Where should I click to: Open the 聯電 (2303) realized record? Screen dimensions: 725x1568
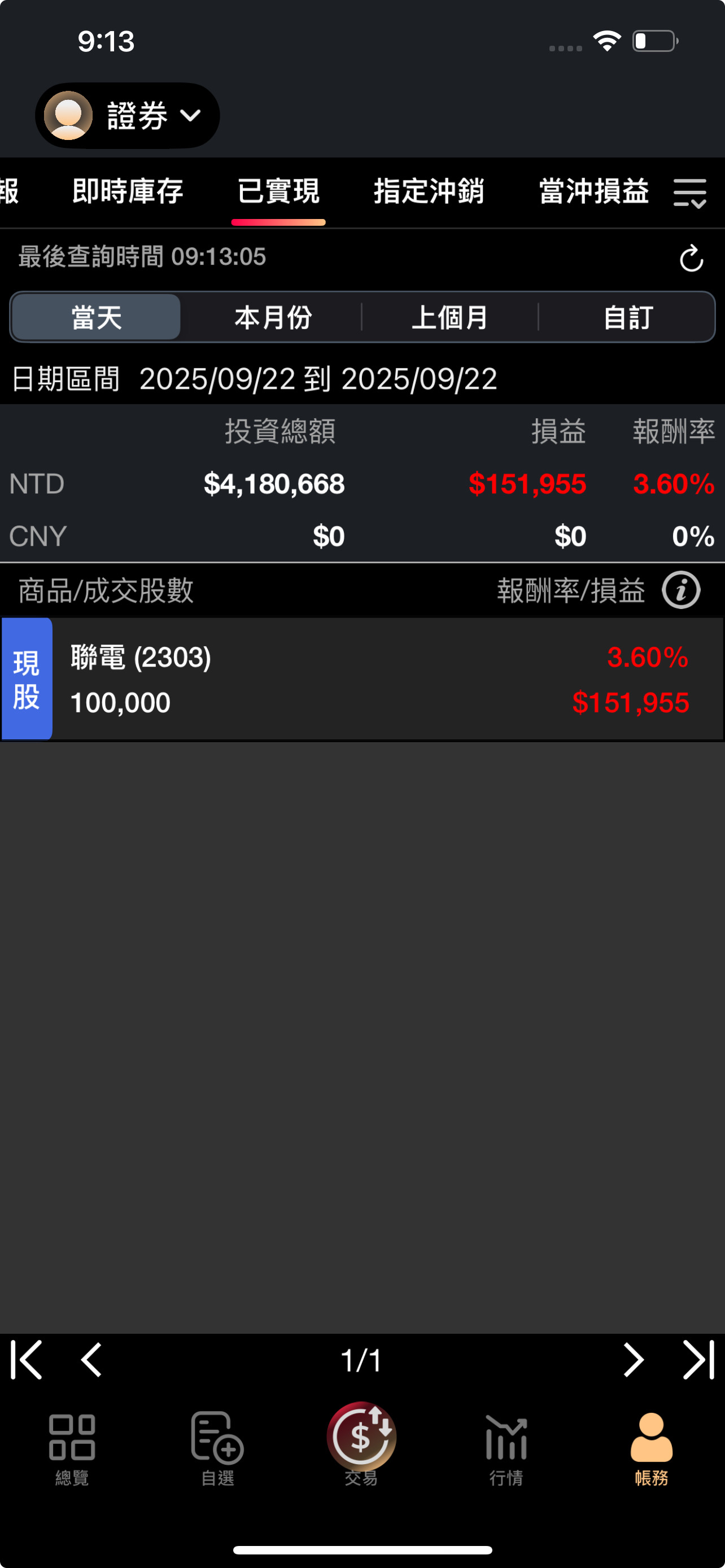362,680
